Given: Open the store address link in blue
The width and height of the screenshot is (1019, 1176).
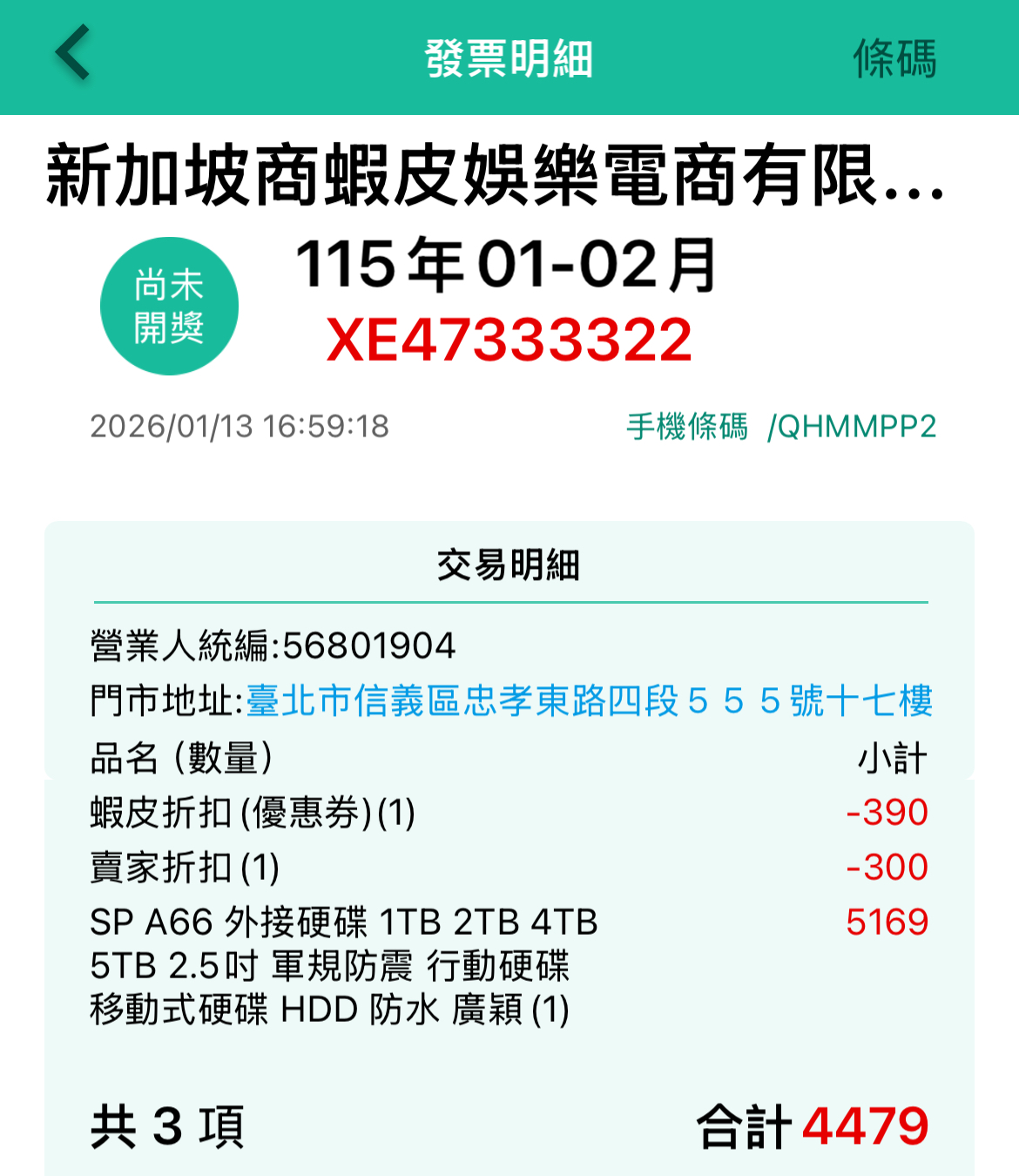Looking at the screenshot, I should pyautogui.click(x=589, y=701).
